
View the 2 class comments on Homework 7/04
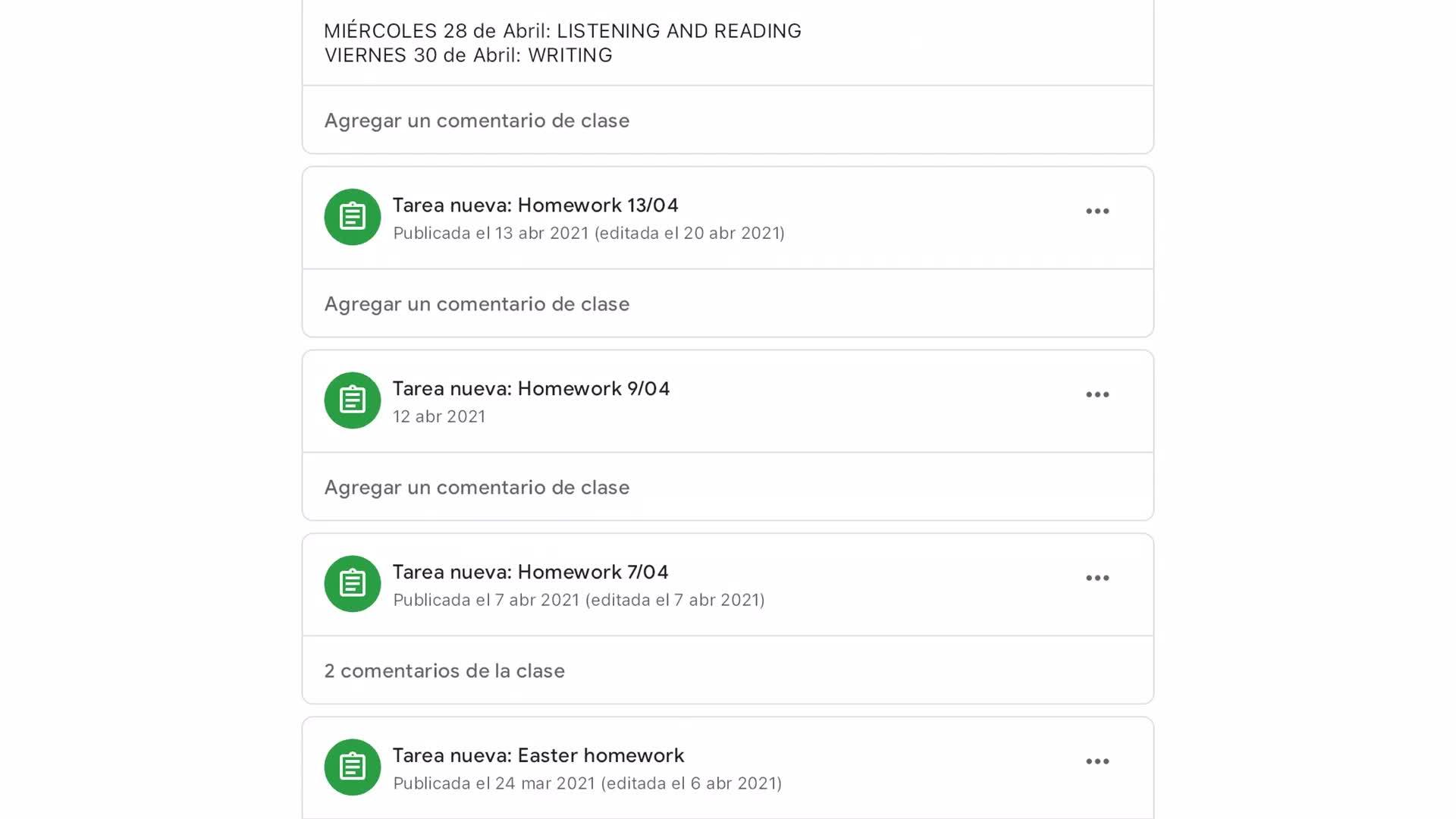(444, 671)
